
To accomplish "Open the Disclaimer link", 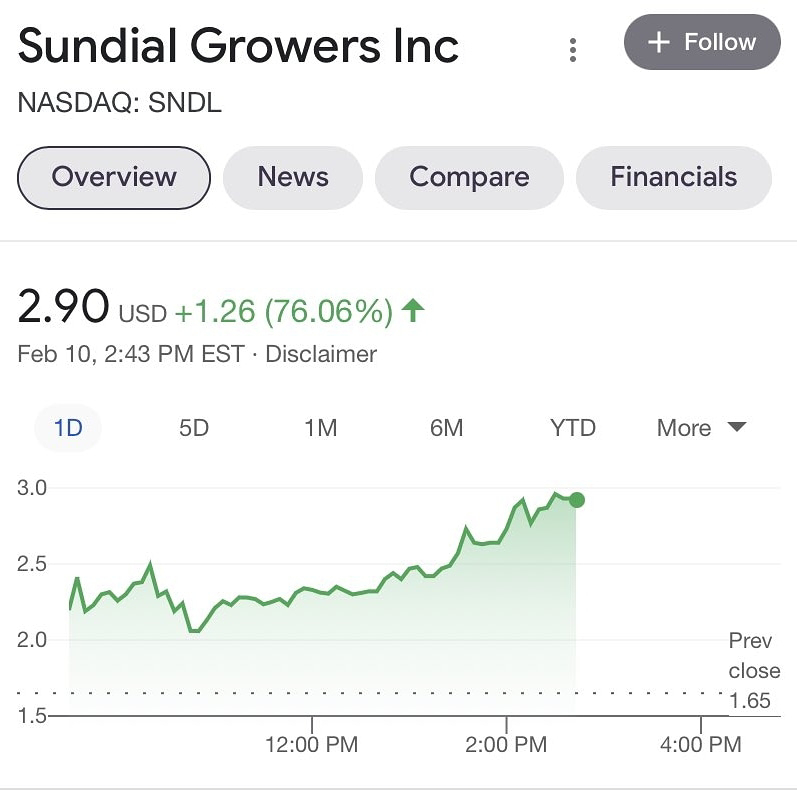I will (321, 354).
